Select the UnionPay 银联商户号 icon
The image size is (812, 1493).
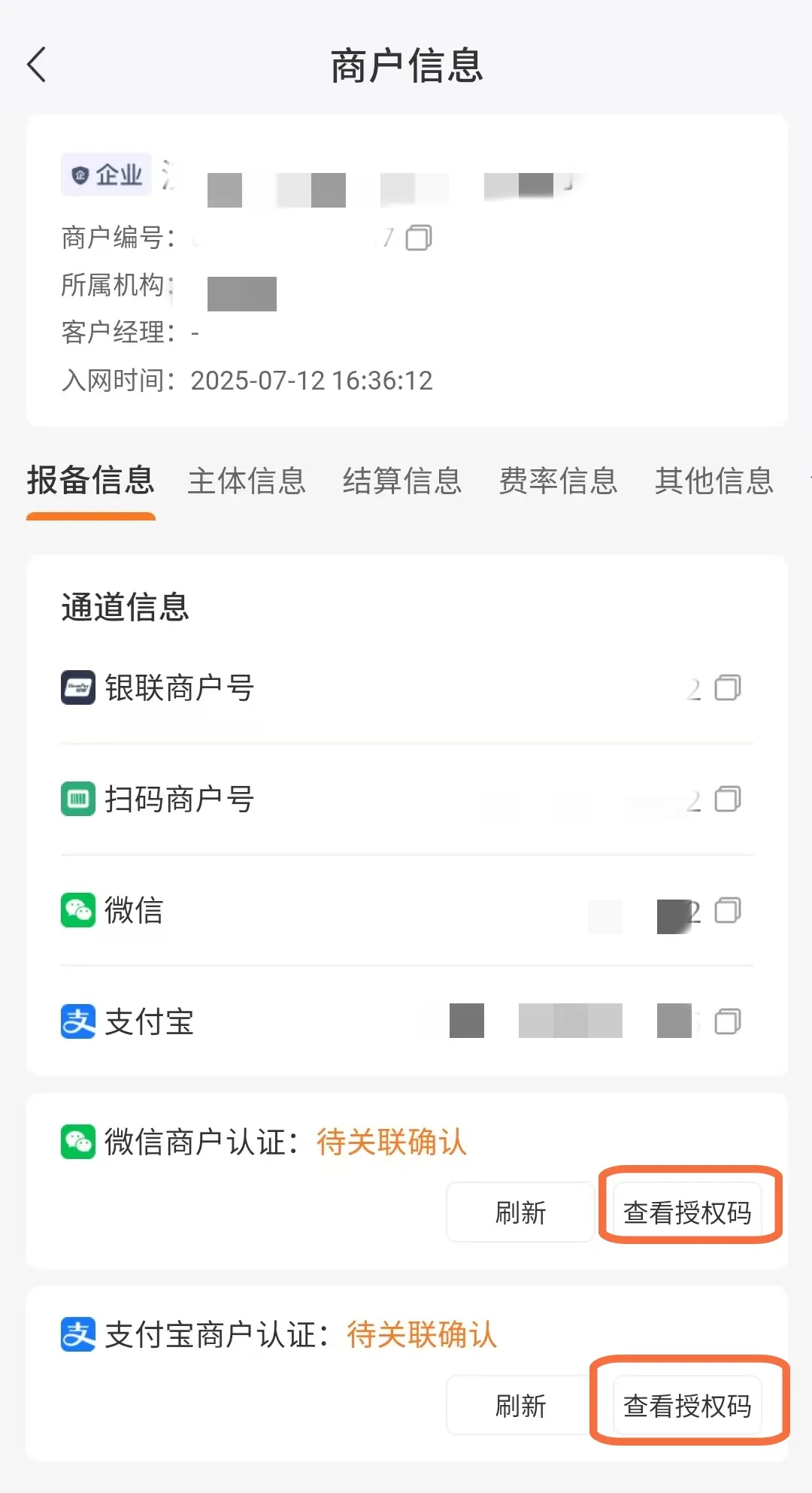click(x=77, y=687)
